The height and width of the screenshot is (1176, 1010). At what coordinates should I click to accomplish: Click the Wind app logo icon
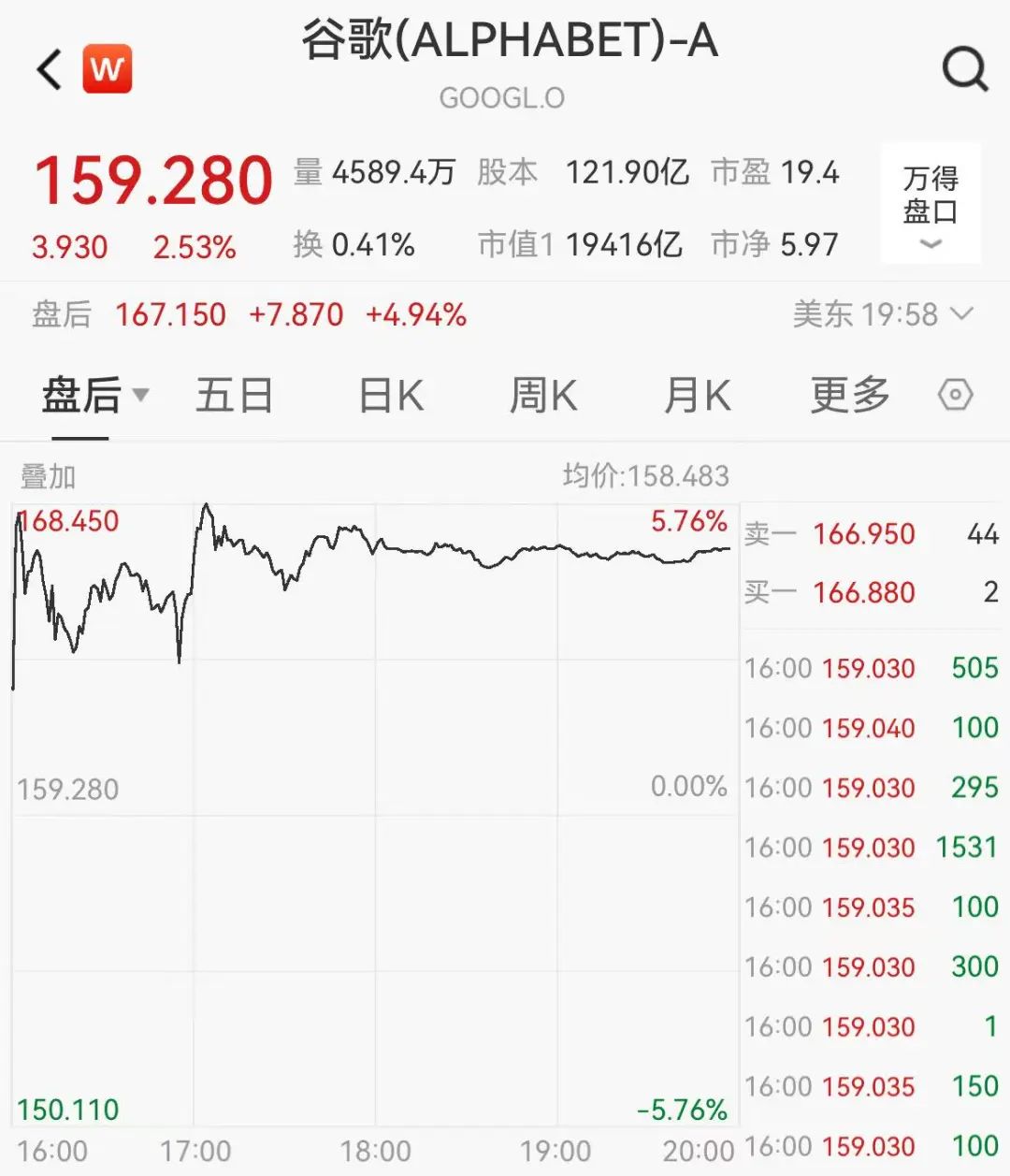pos(108,69)
